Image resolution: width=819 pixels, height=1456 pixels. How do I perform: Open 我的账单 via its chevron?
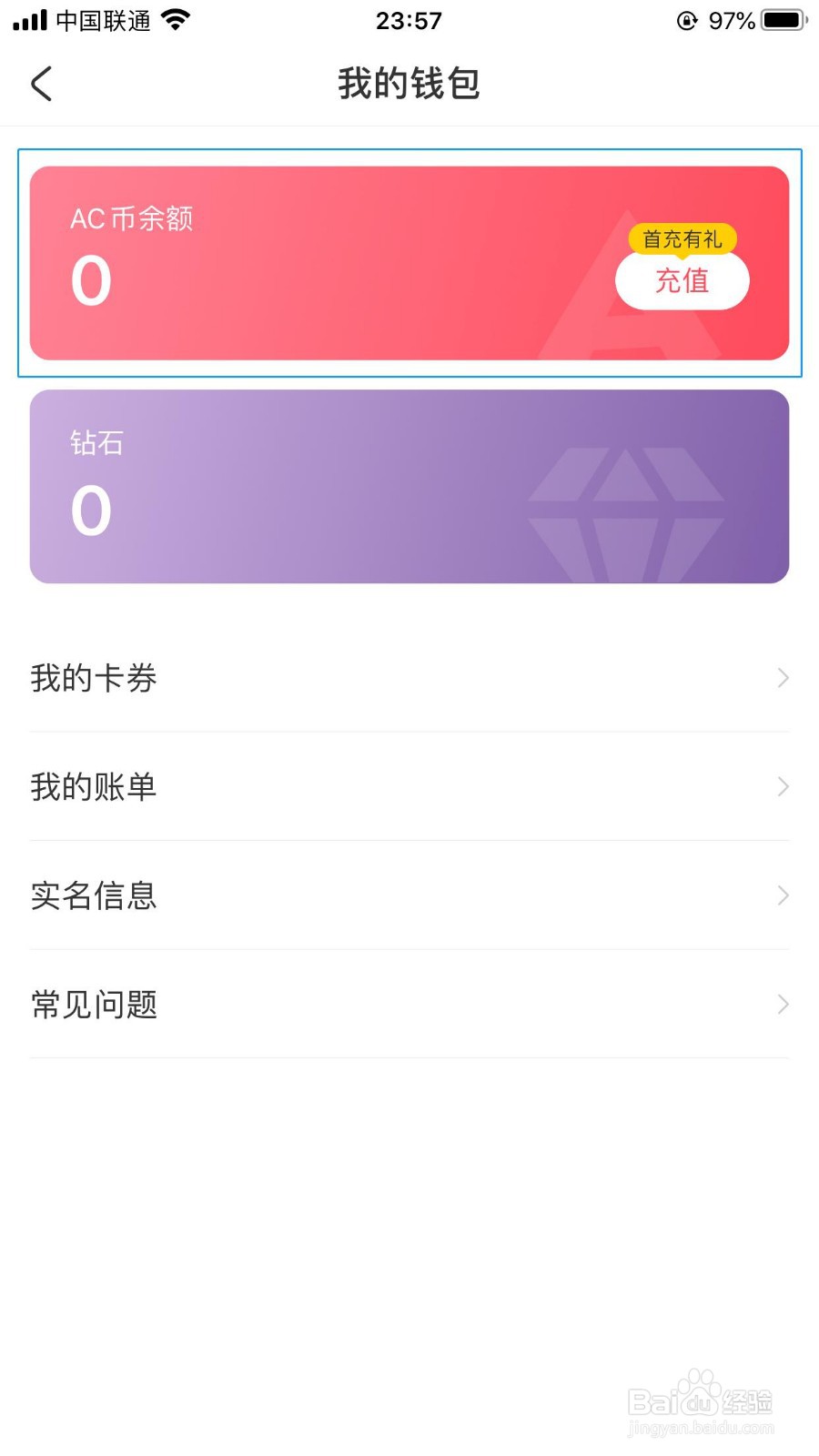pyautogui.click(x=784, y=786)
